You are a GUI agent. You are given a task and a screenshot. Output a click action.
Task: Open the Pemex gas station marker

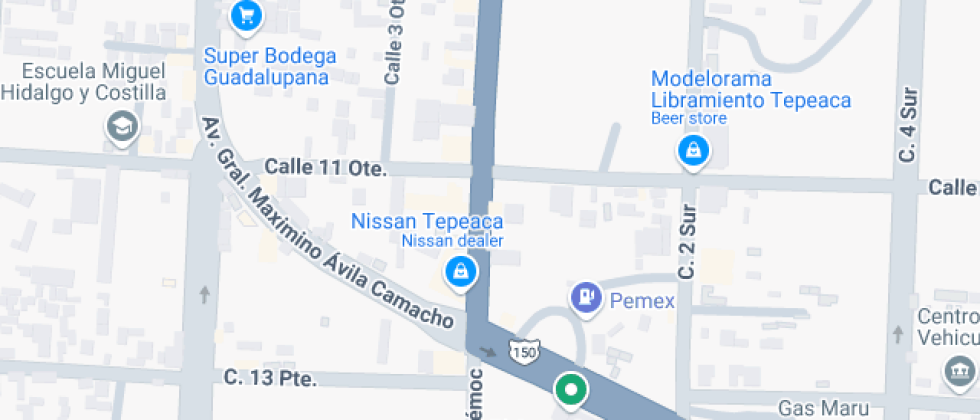(586, 297)
